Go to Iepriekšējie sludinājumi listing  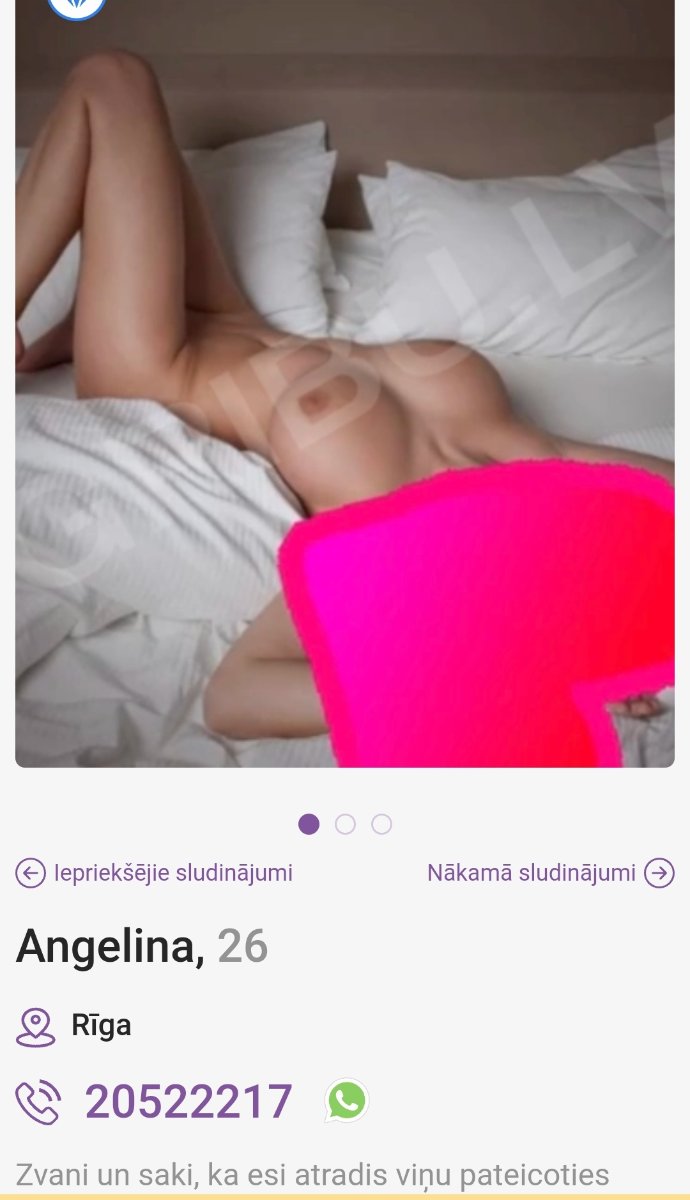[155, 873]
